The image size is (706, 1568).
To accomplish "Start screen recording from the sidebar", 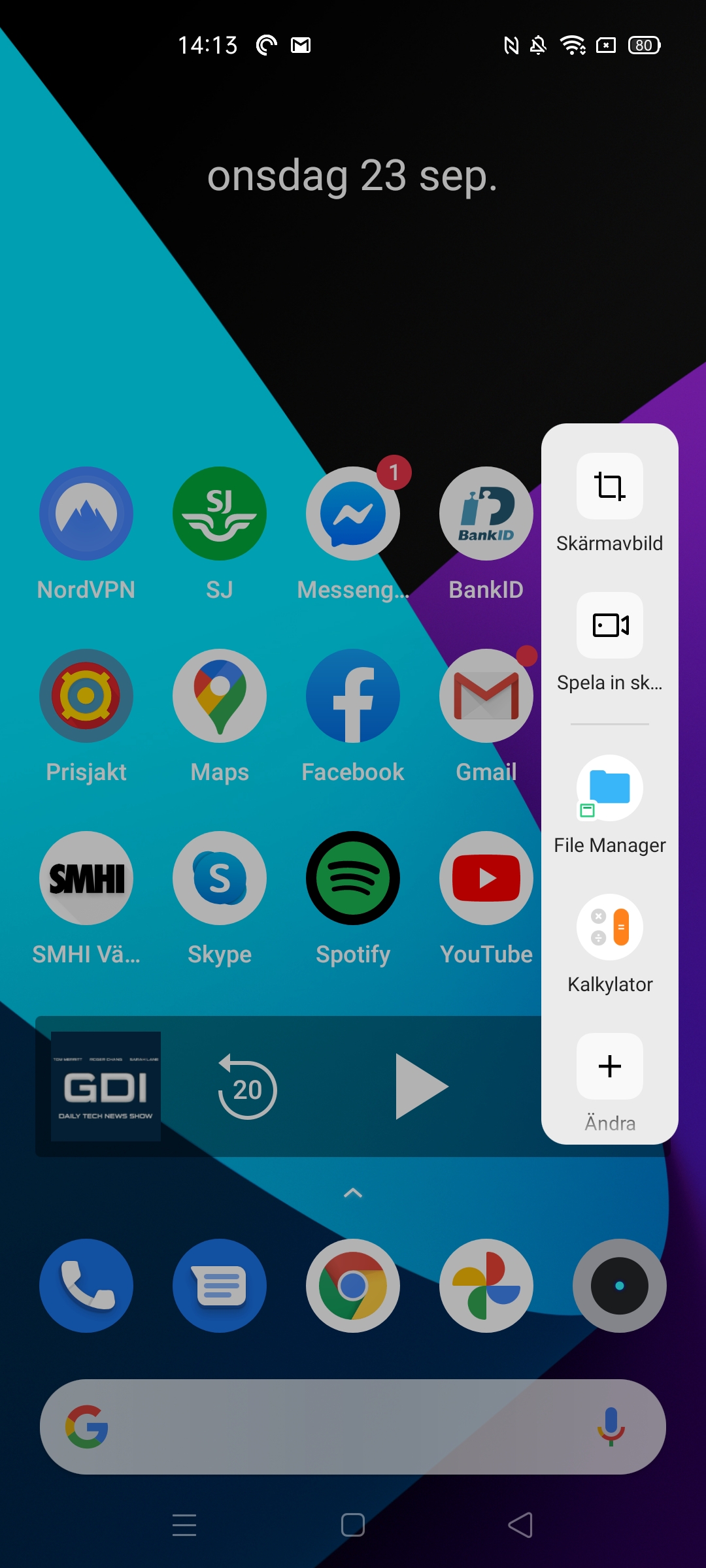I will 609,625.
